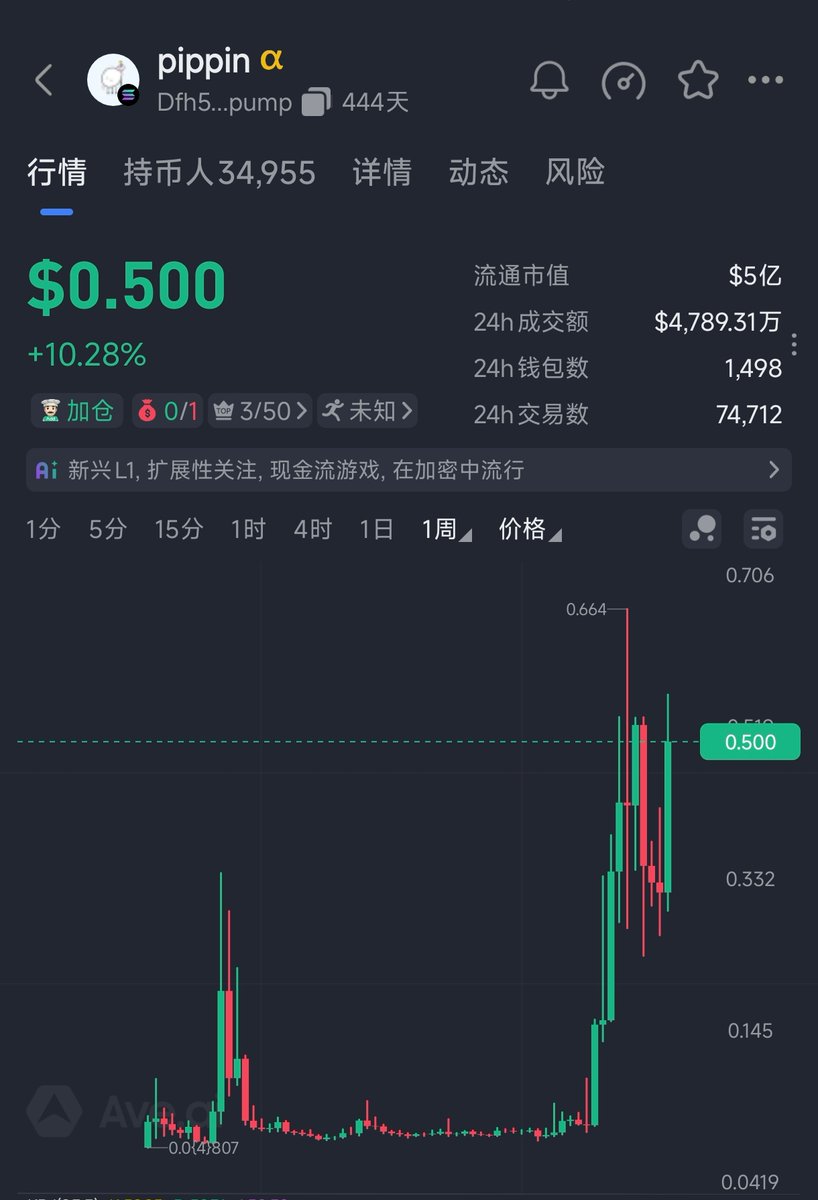Image resolution: width=818 pixels, height=1200 pixels.
Task: Switch to the 风险 risk tab
Action: (x=575, y=172)
